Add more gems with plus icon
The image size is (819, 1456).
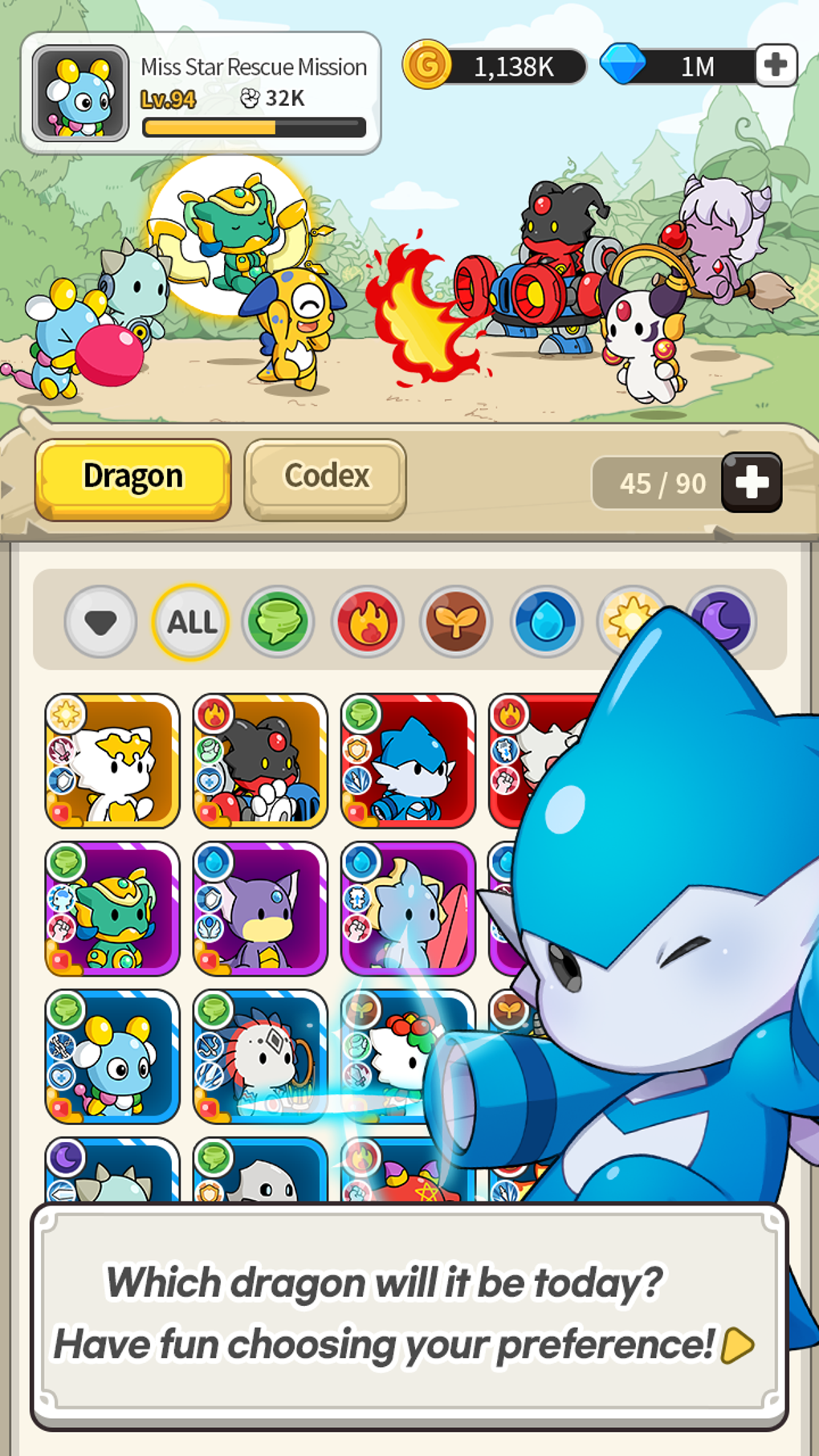(775, 66)
